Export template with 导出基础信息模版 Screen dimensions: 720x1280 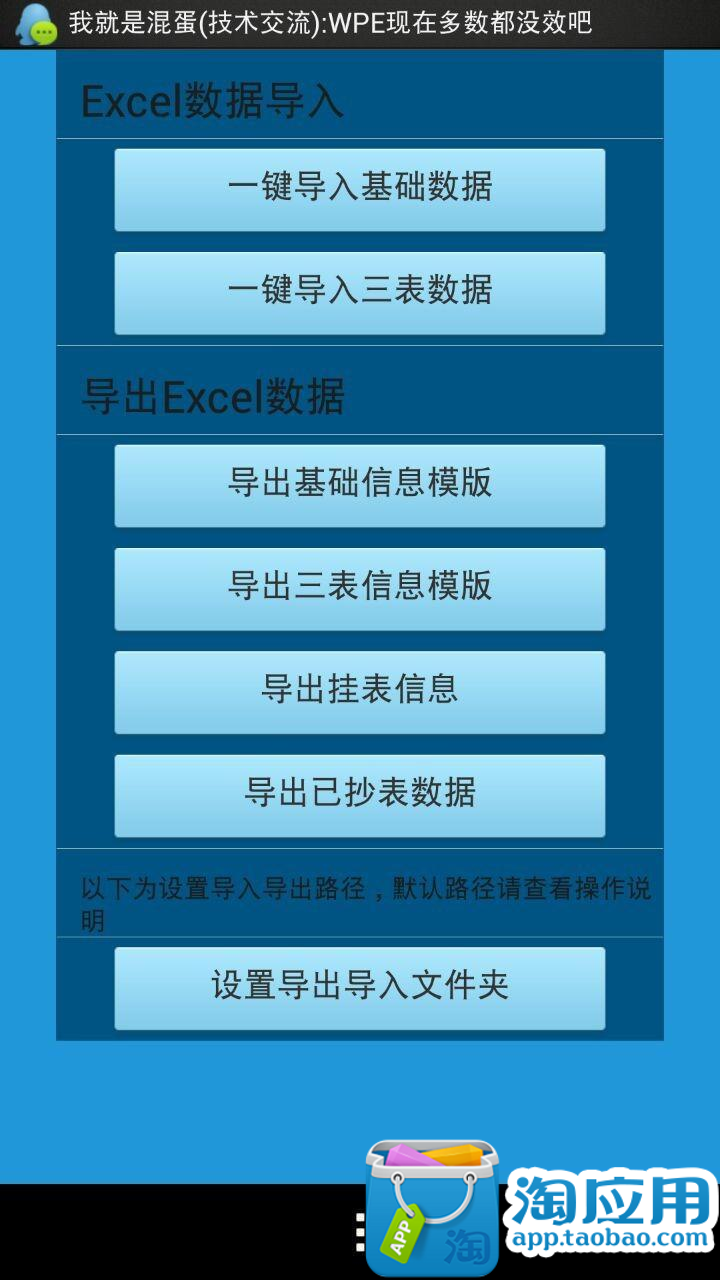[360, 485]
